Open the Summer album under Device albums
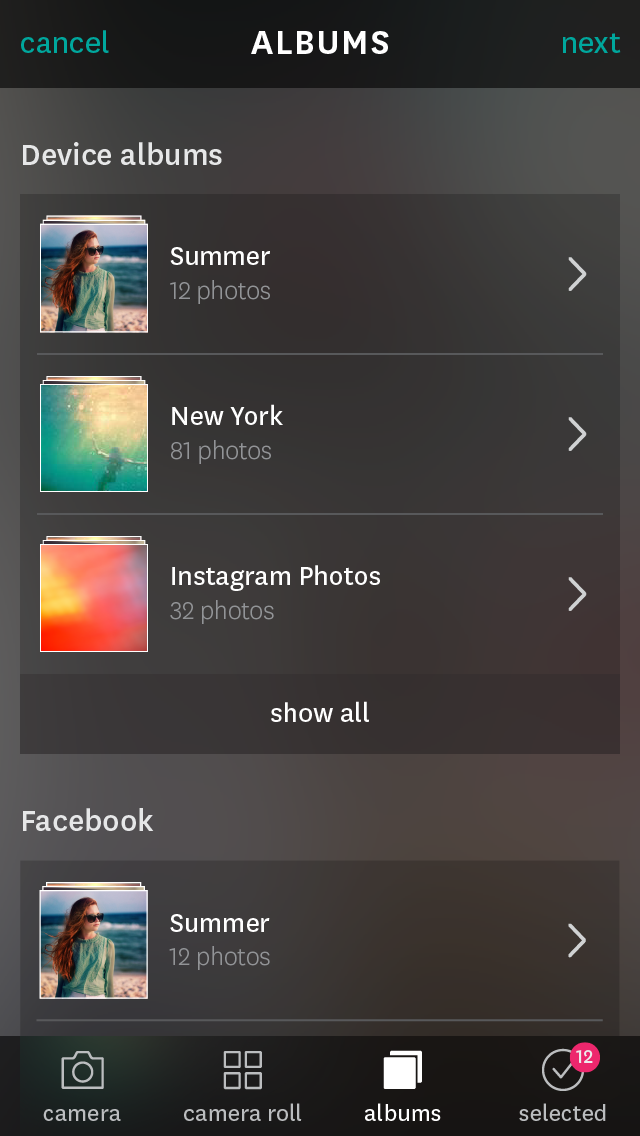640x1136 pixels. tap(320, 274)
